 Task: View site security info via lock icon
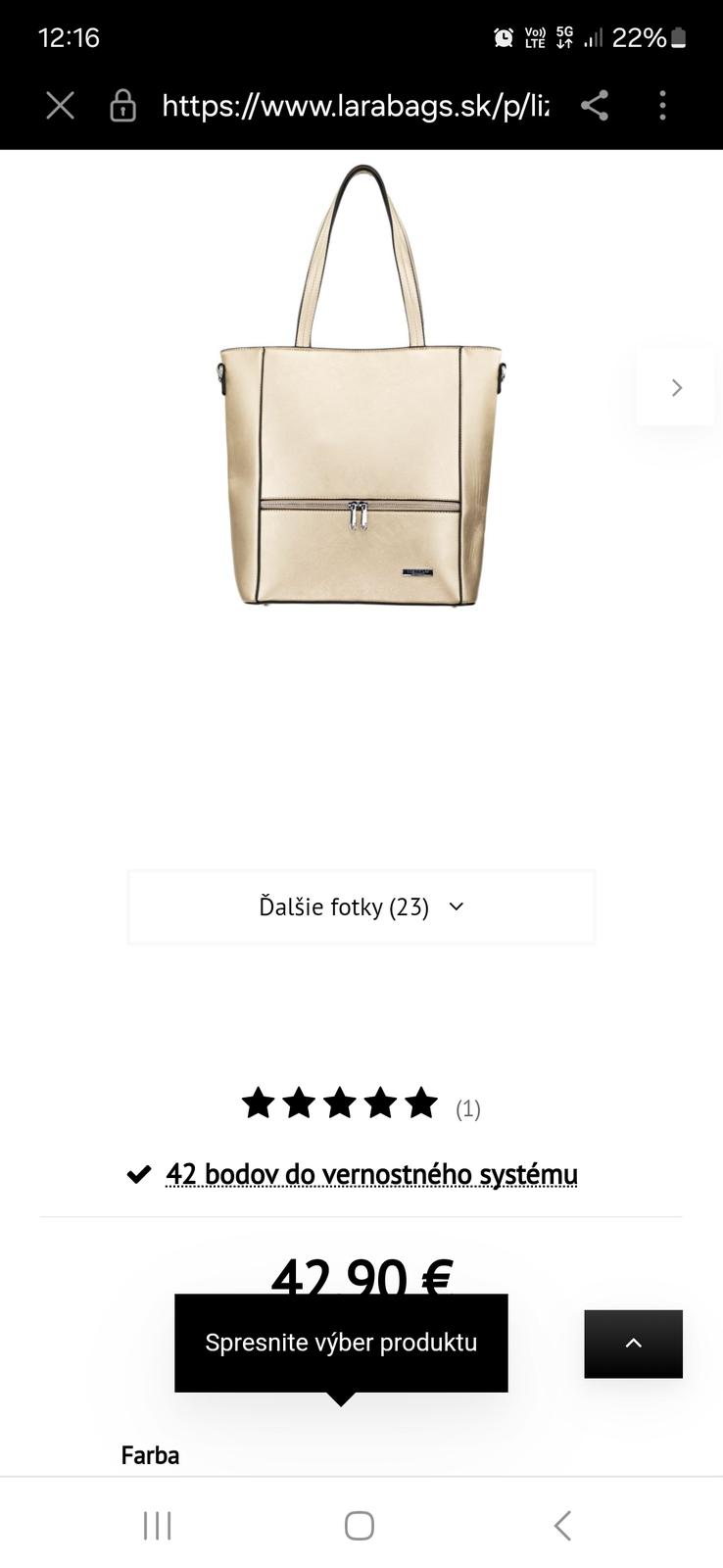[122, 106]
